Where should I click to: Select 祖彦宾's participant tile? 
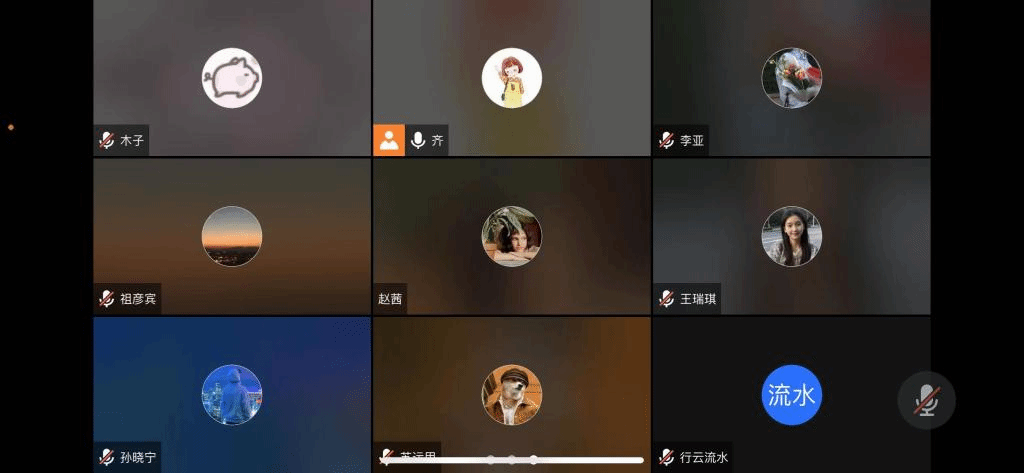pos(232,236)
